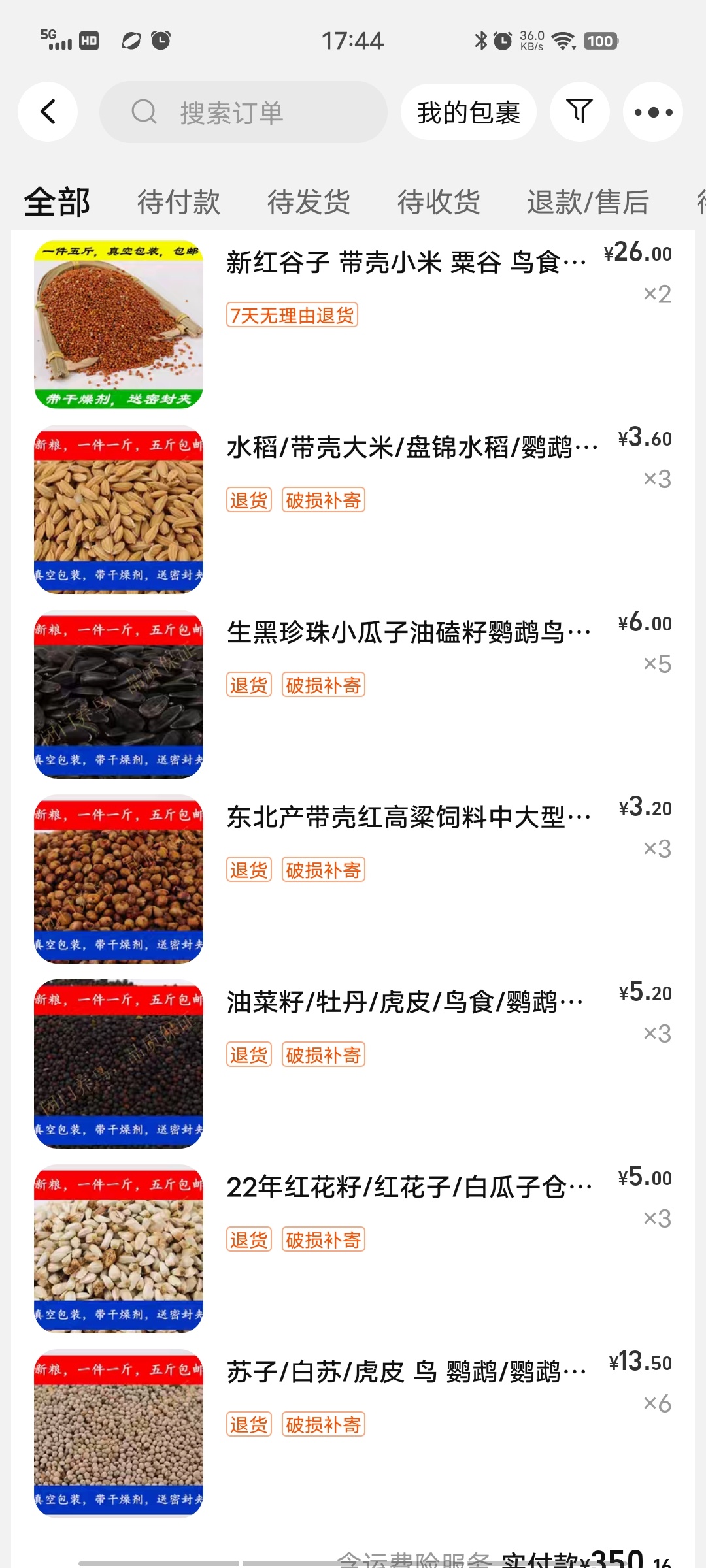This screenshot has height=1568, width=706.
Task: Open the 22年红花籽 order item
Action: click(x=409, y=1188)
